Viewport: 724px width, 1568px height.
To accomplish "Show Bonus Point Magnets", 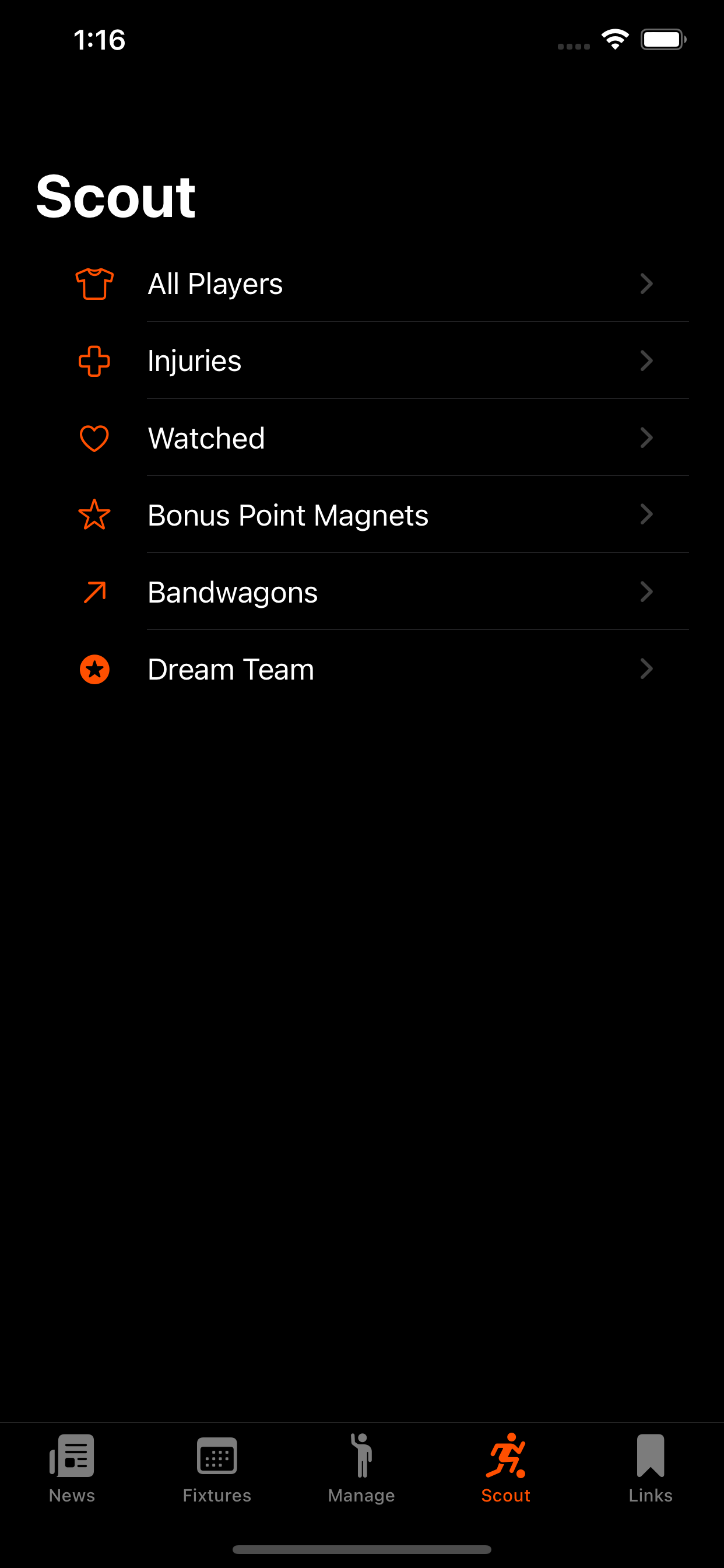I will click(x=361, y=515).
